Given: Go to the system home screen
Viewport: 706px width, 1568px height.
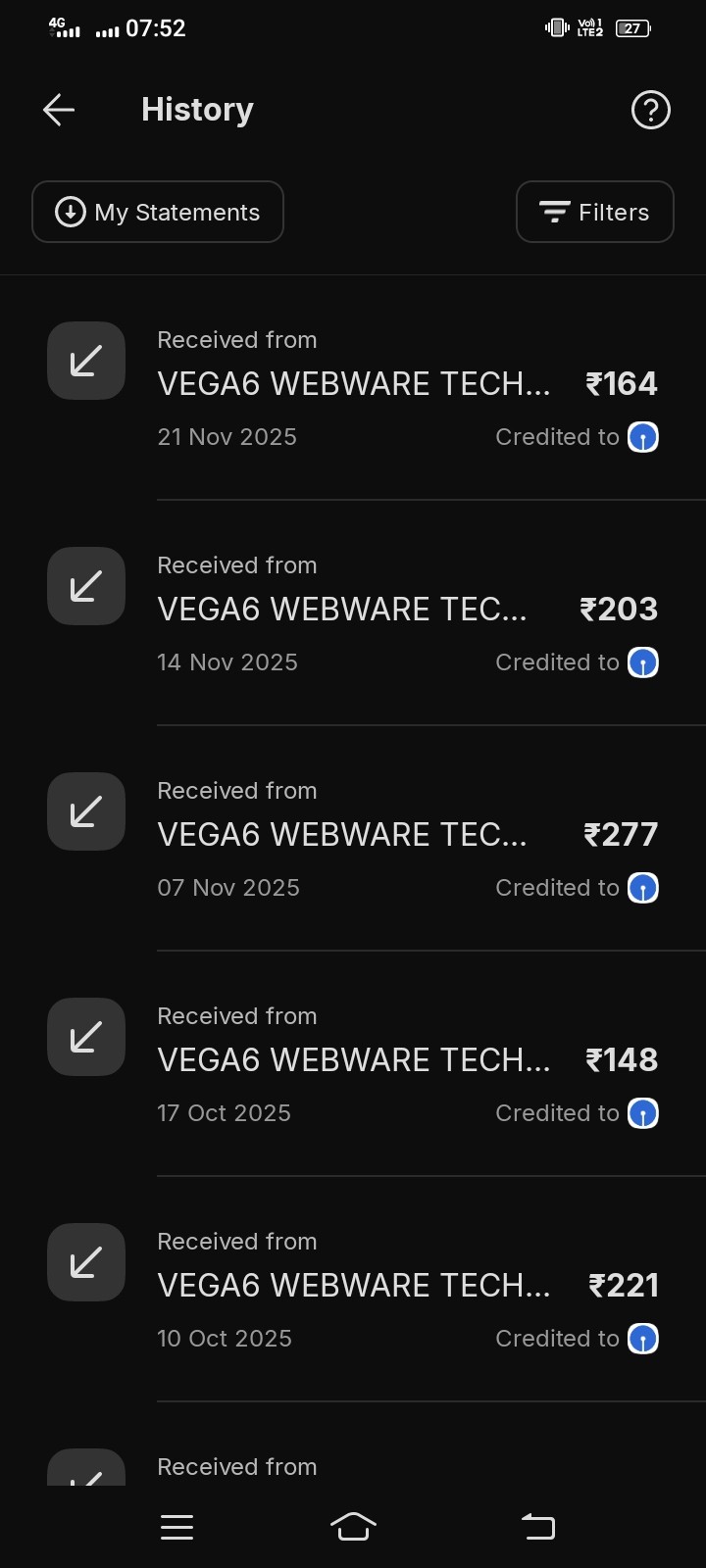Looking at the screenshot, I should point(353,1526).
